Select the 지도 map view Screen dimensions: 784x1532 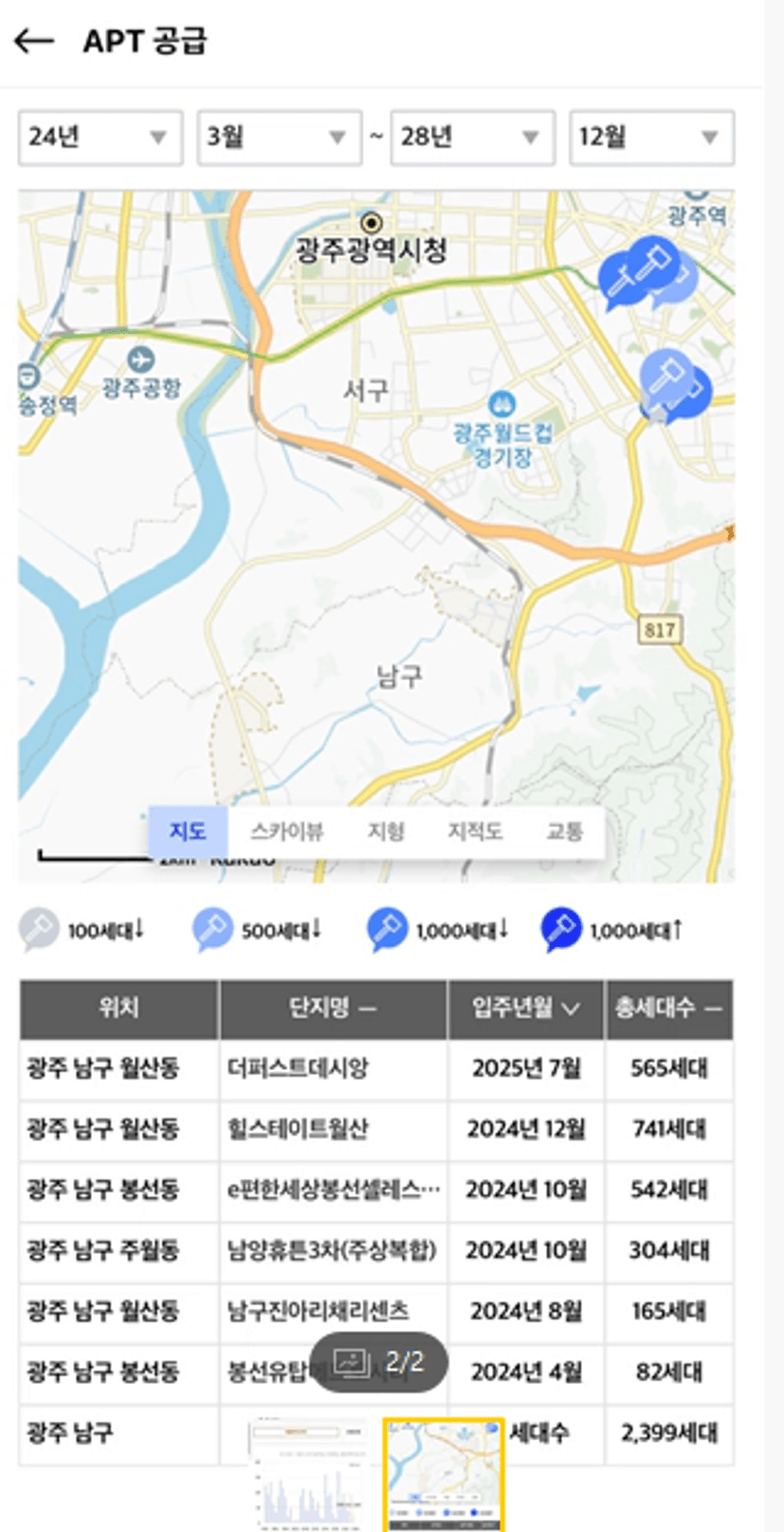[x=188, y=832]
